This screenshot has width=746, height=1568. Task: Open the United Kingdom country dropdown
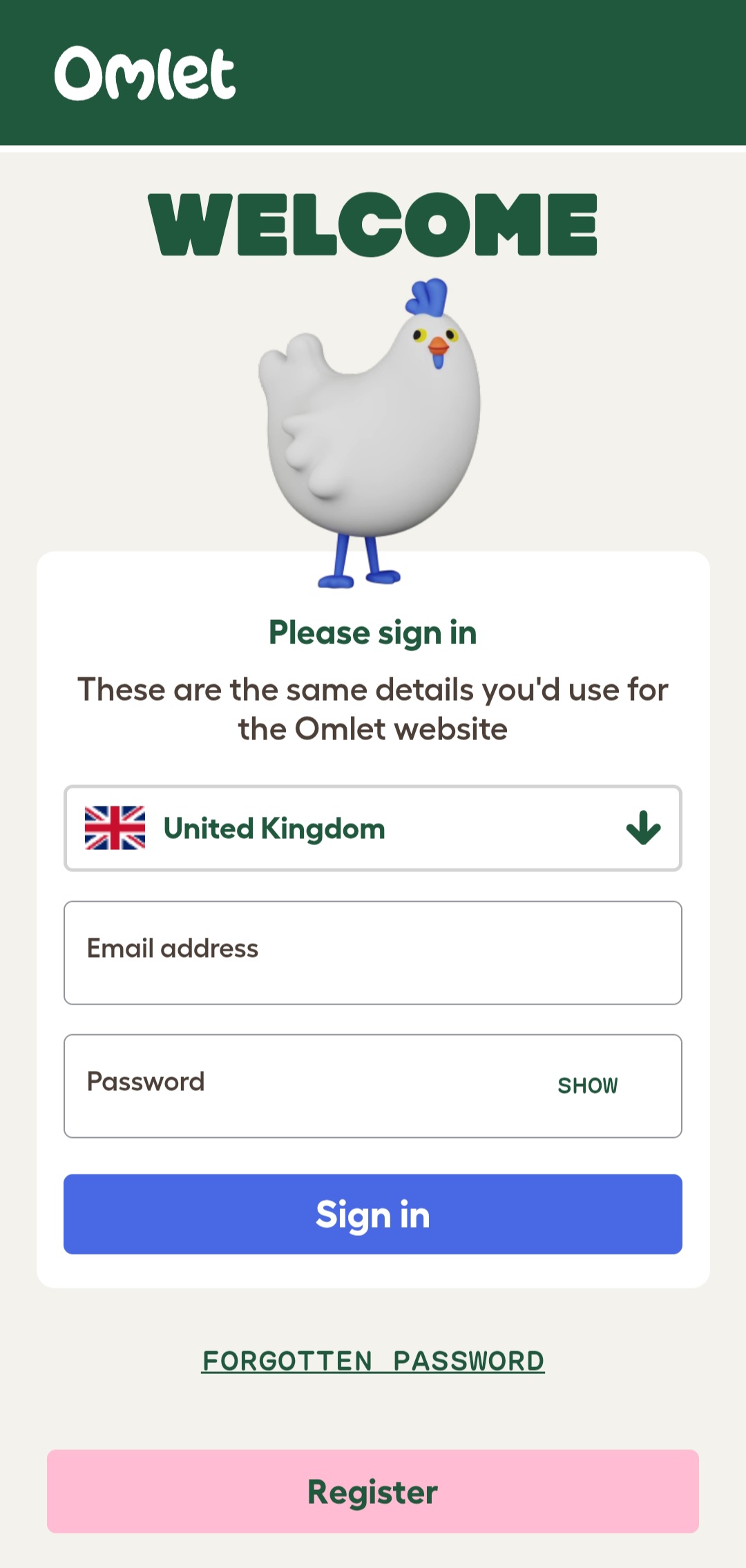tap(373, 828)
